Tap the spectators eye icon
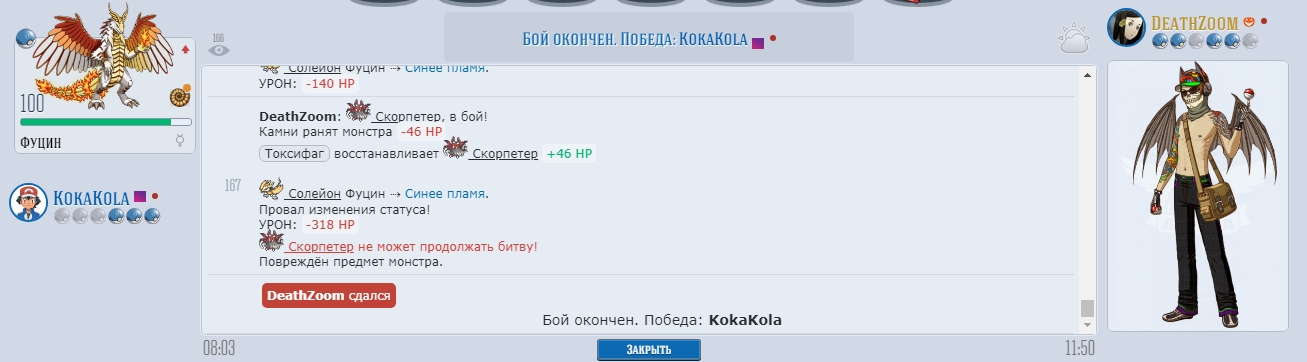 [219, 46]
